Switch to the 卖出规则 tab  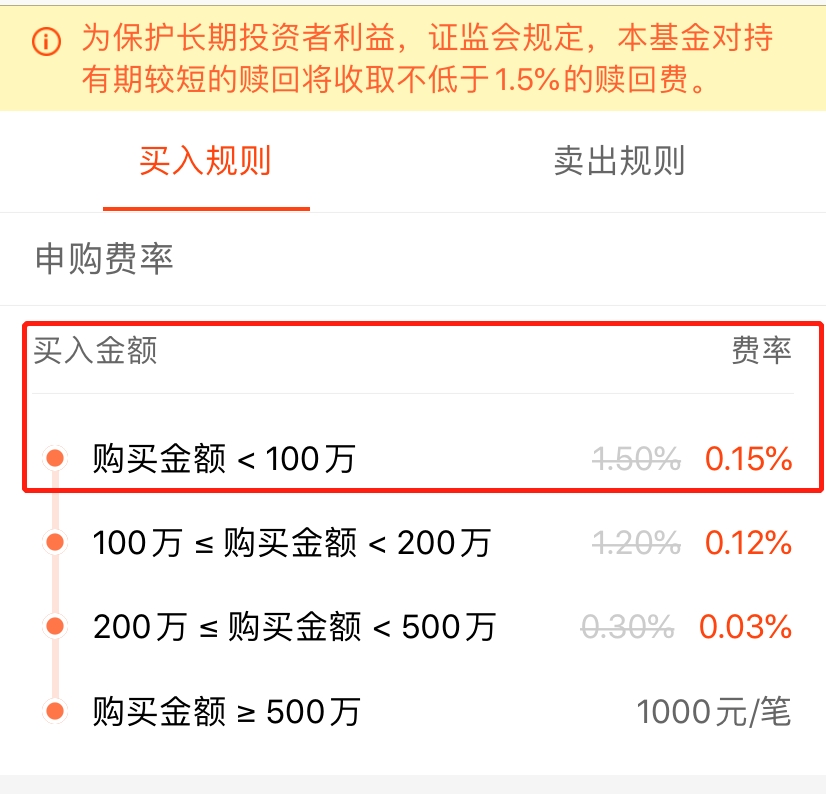point(619,161)
